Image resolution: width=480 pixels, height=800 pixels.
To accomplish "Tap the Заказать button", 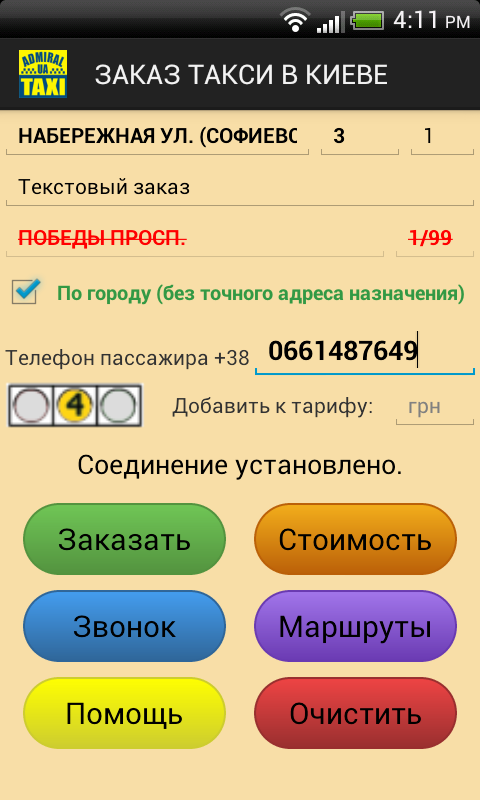I will coord(124,539).
